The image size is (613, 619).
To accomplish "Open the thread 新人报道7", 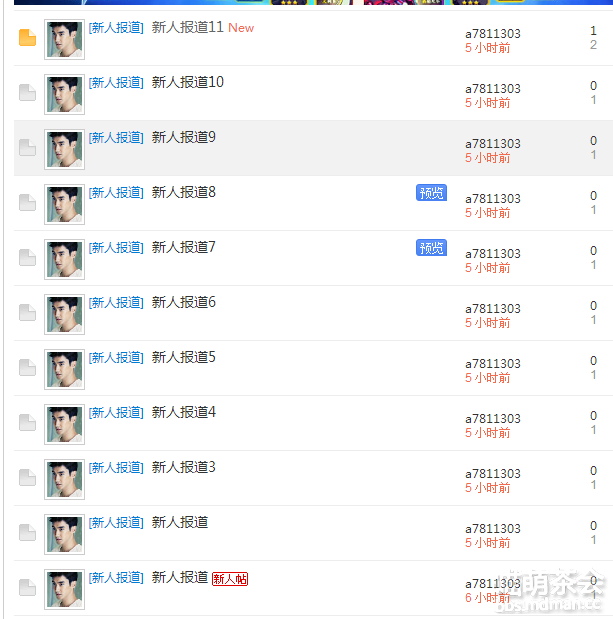I will [183, 247].
